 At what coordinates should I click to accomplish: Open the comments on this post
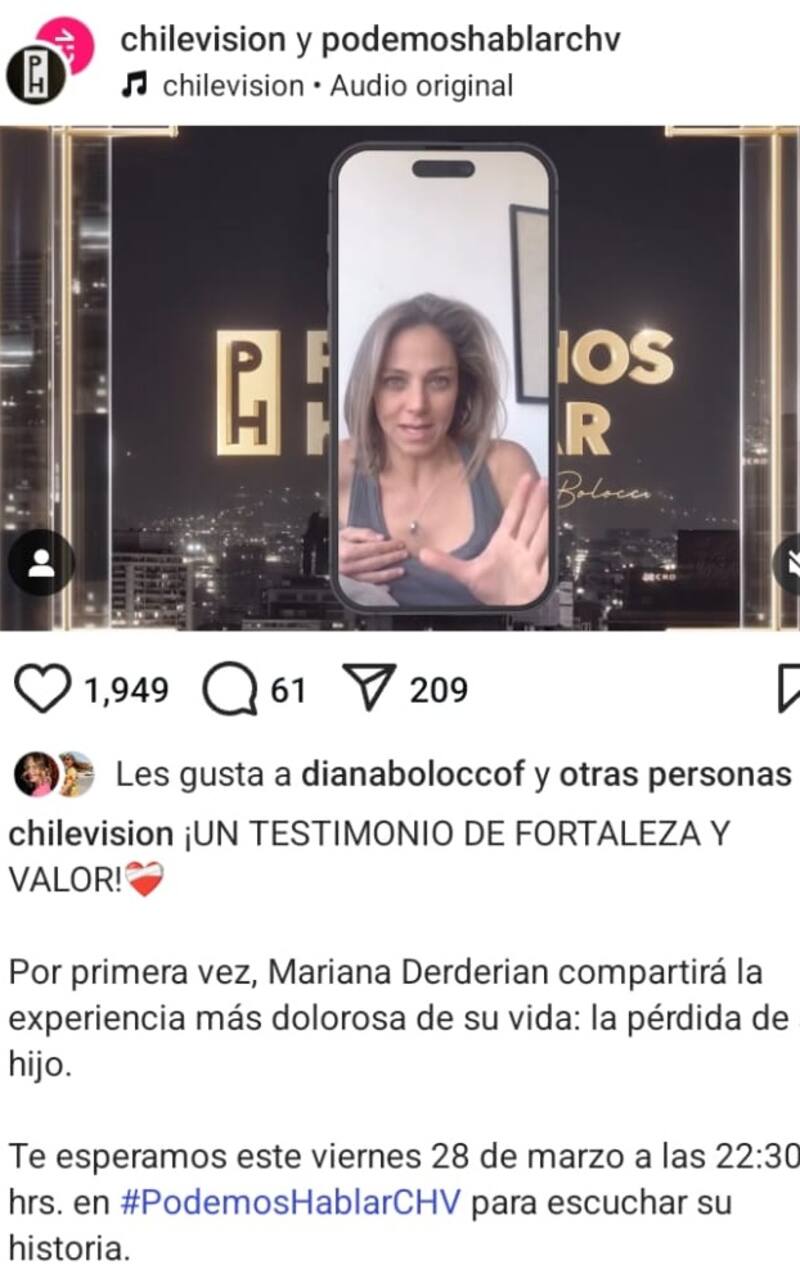point(230,691)
